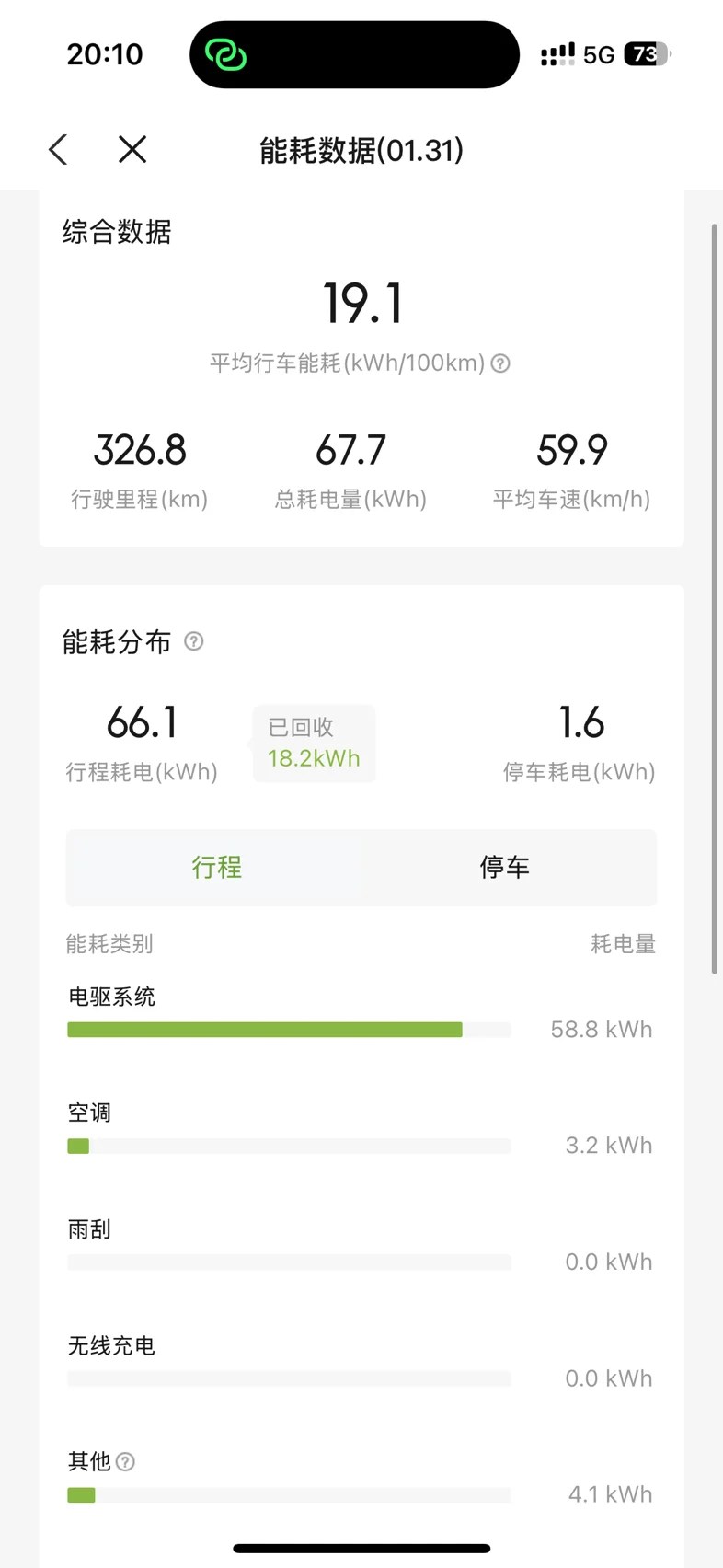Go back using the arrow icon
Image resolution: width=723 pixels, height=1568 pixels.
click(58, 149)
